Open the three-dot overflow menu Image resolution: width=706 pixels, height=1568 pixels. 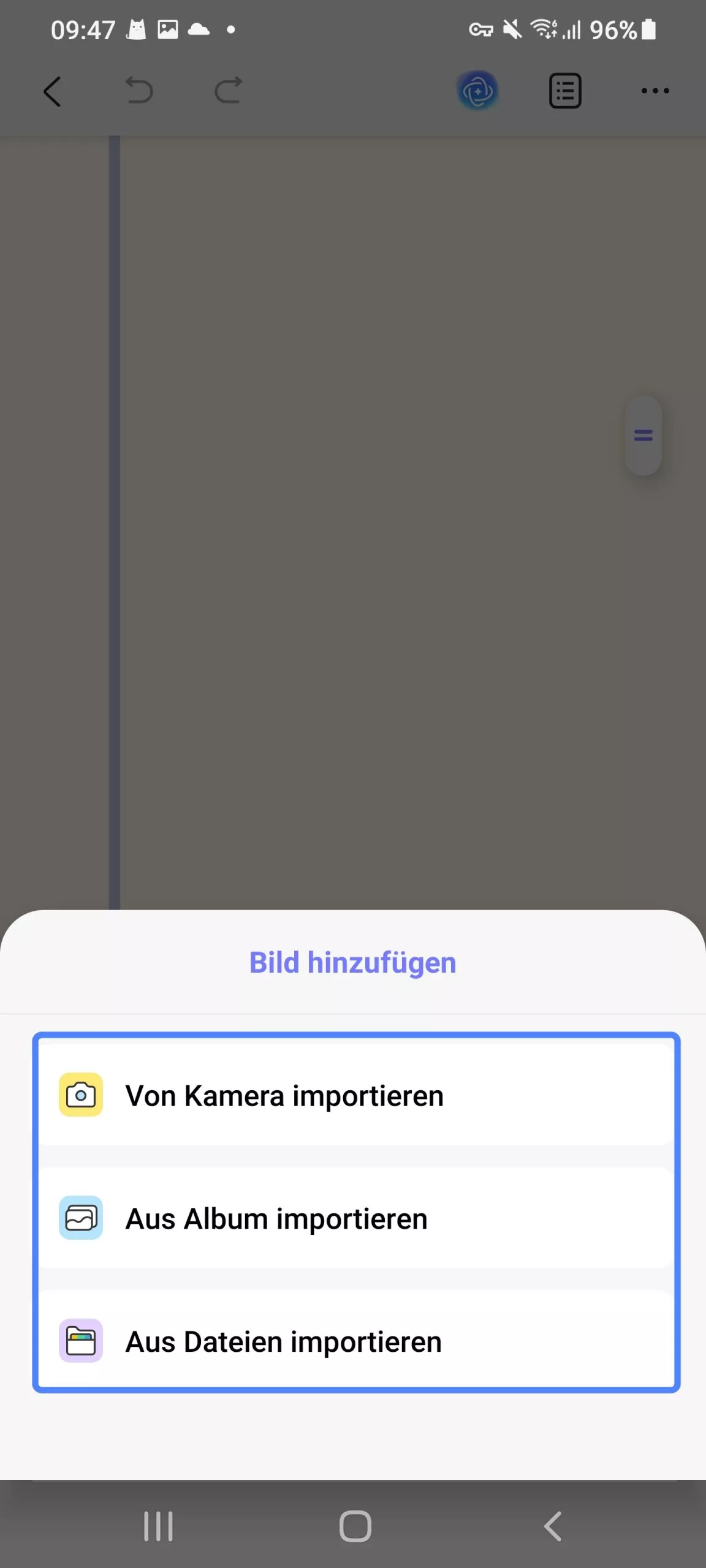(655, 91)
